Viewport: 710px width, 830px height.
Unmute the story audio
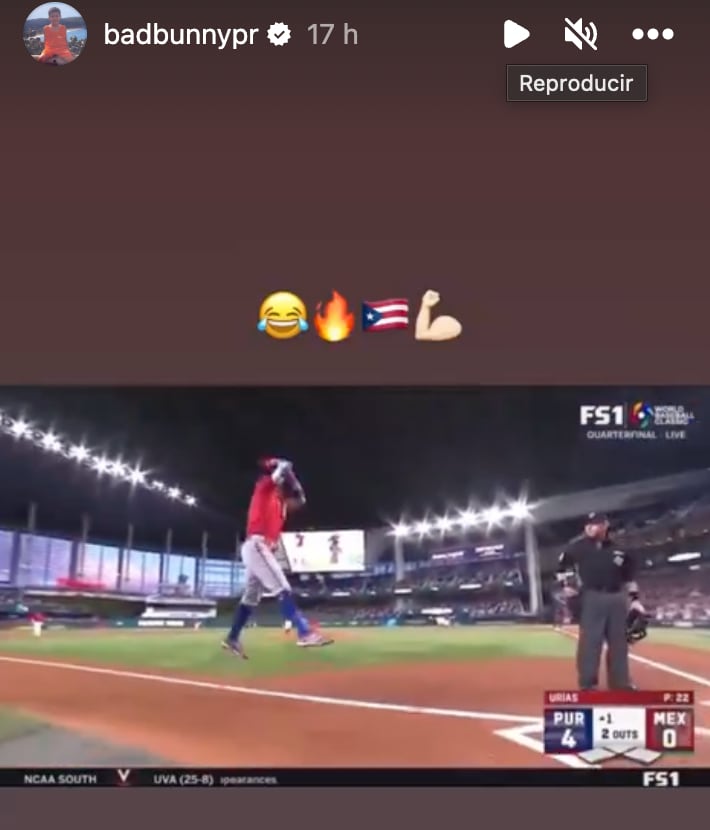[x=581, y=34]
